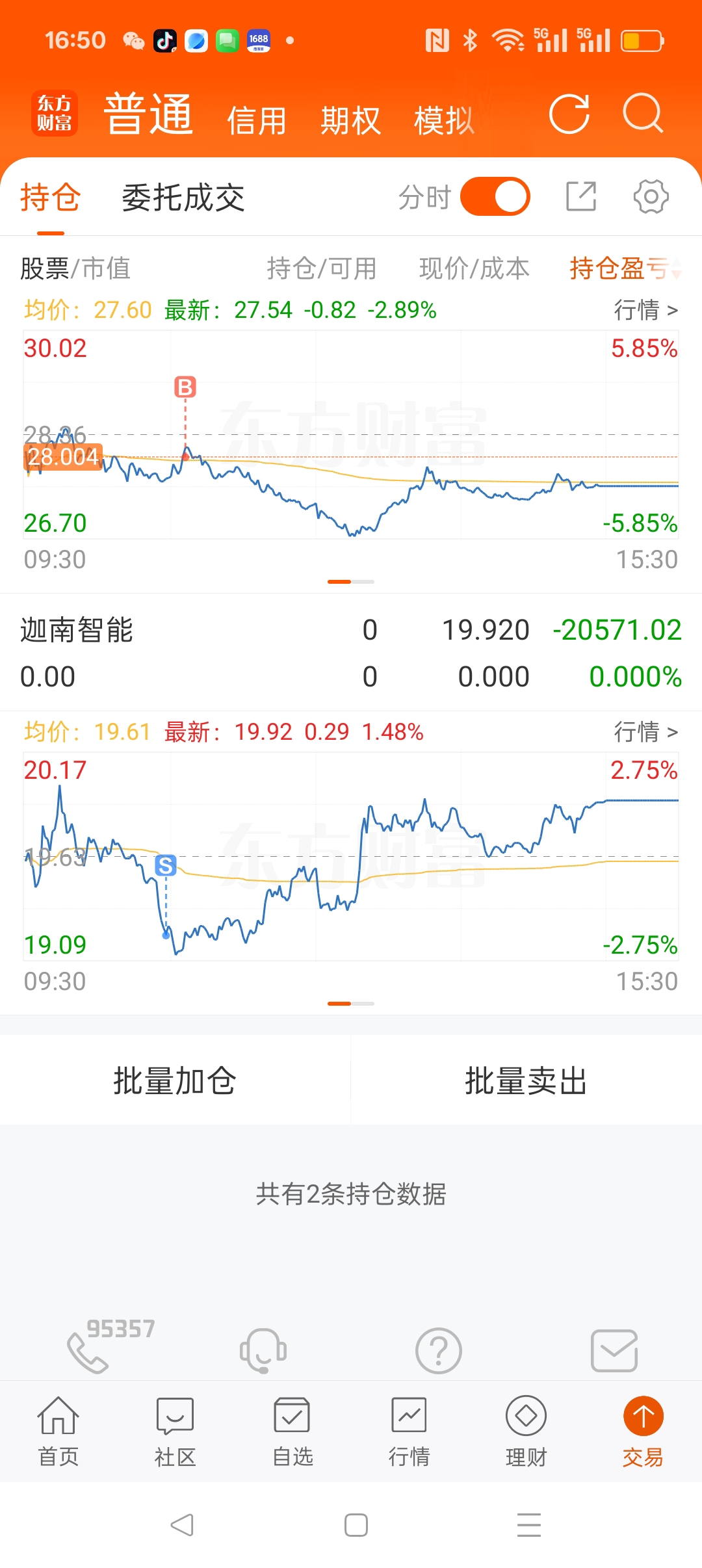
Task: Switch to the 信用 account tab
Action: click(x=257, y=121)
